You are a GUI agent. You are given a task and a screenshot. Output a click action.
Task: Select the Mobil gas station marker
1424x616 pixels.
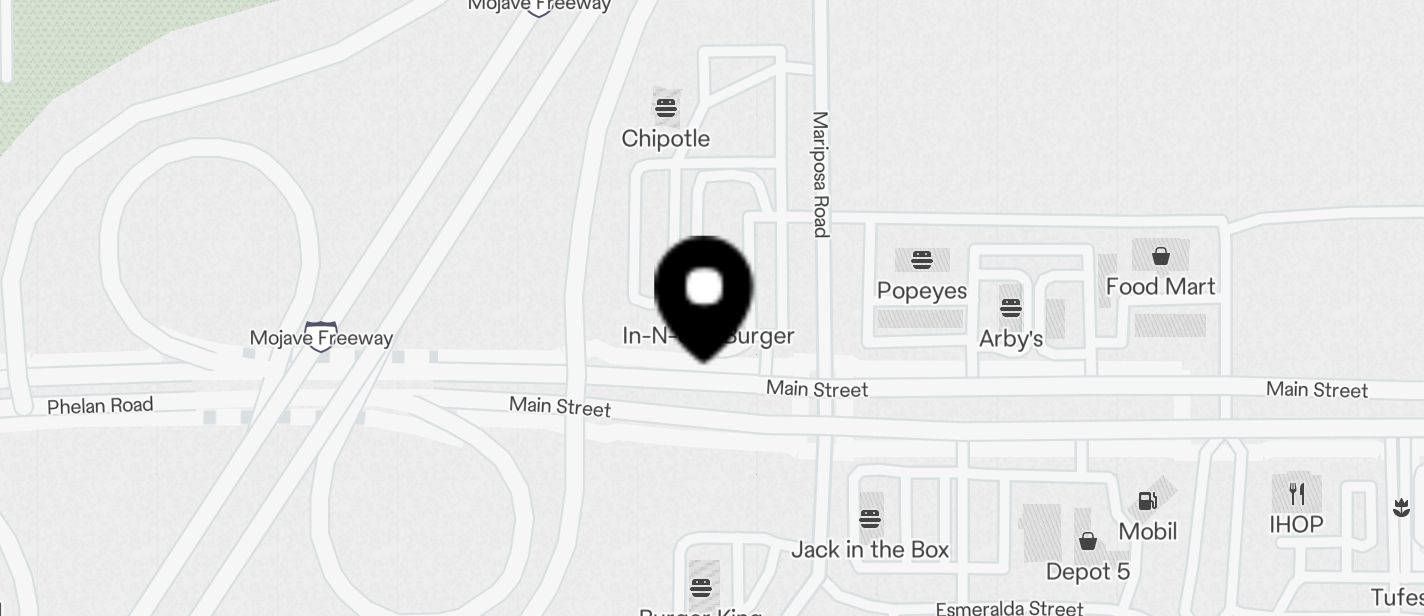pos(1148,501)
